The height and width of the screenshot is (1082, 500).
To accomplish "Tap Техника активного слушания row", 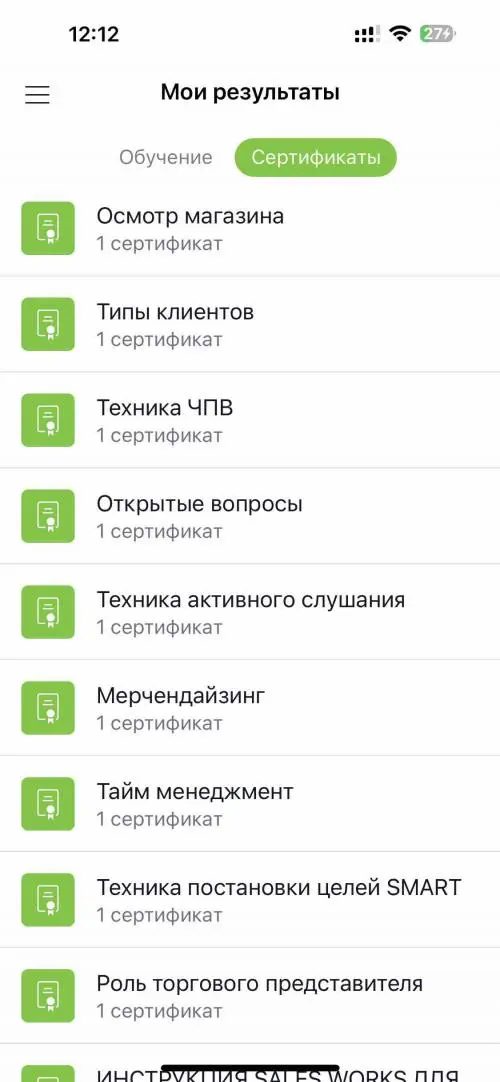I will (250, 612).
